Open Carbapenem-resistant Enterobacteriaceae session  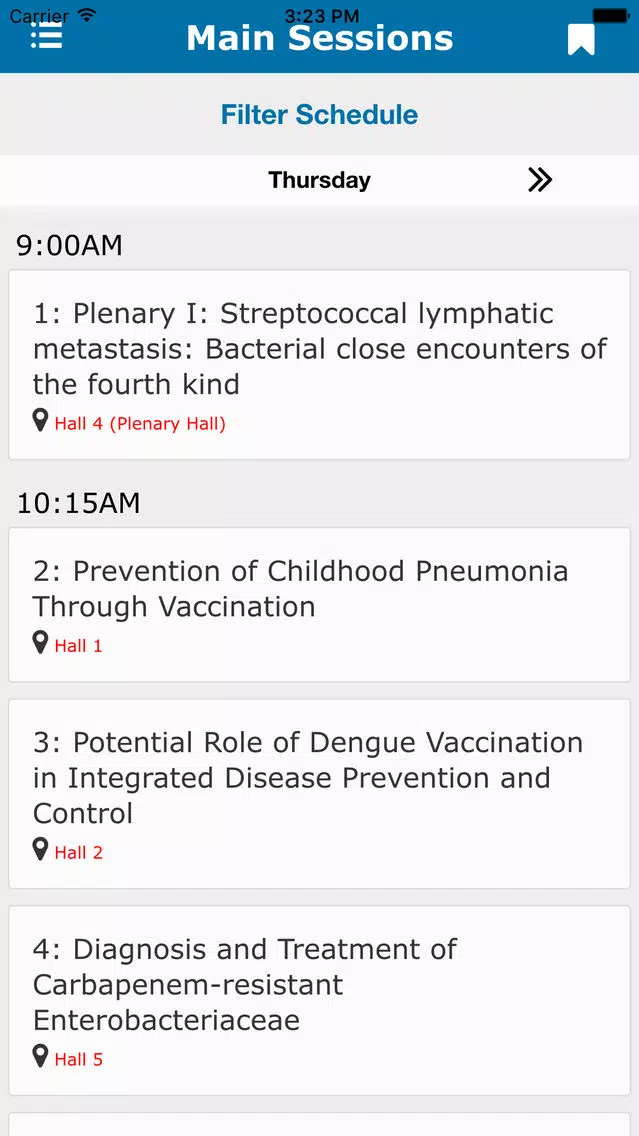(x=320, y=1001)
